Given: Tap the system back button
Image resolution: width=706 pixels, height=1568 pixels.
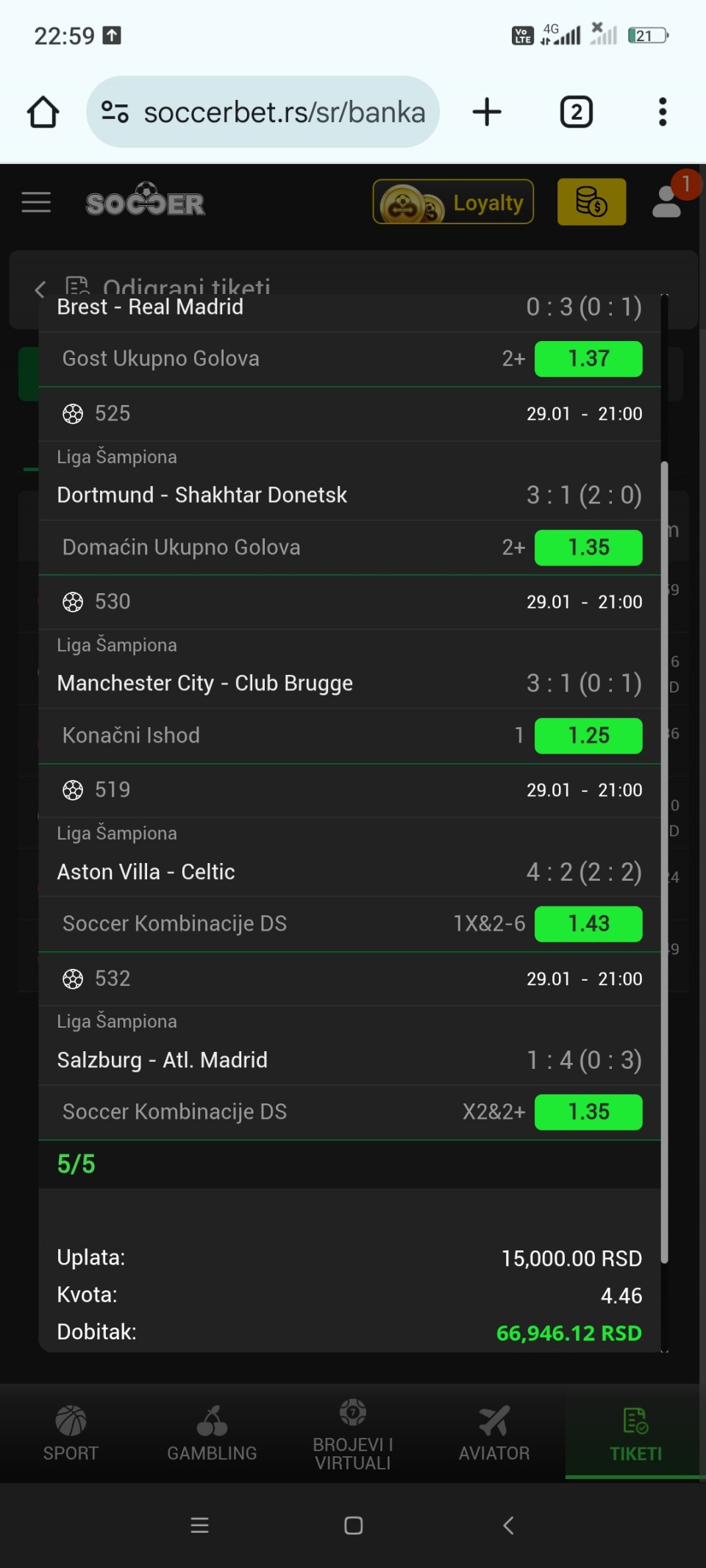Looking at the screenshot, I should [508, 1525].
